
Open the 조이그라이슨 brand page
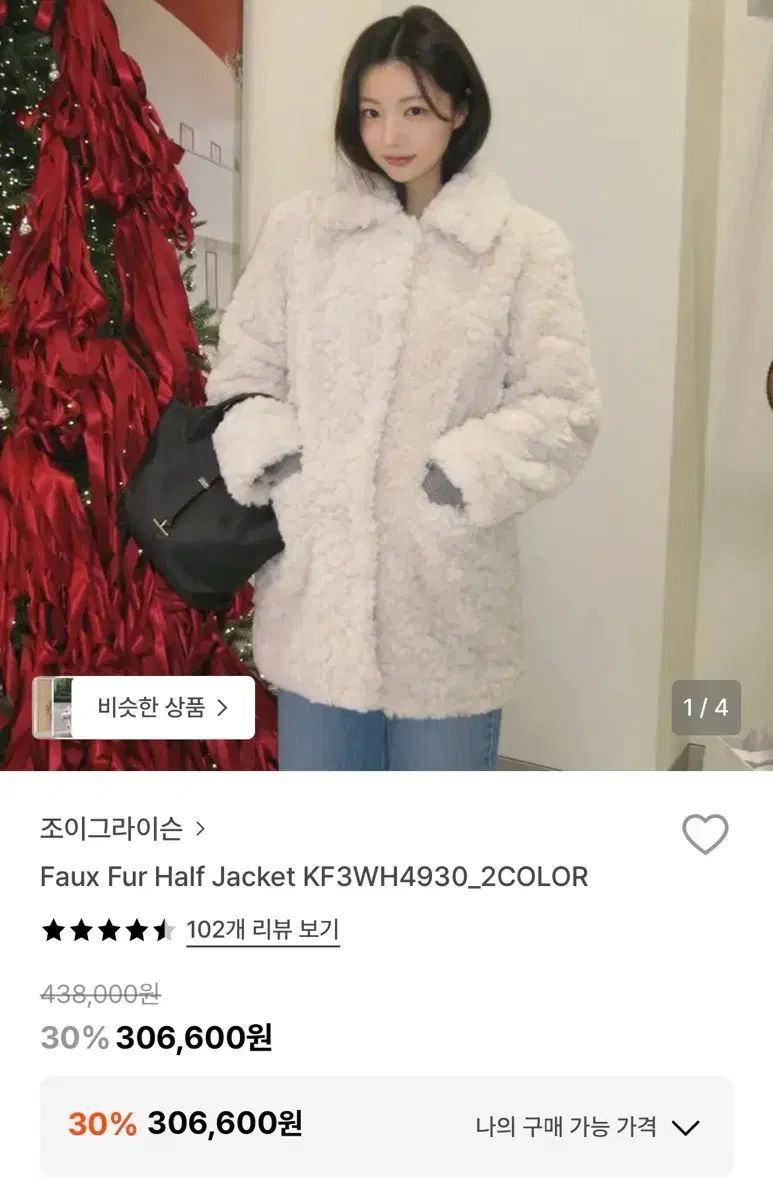(x=122, y=828)
